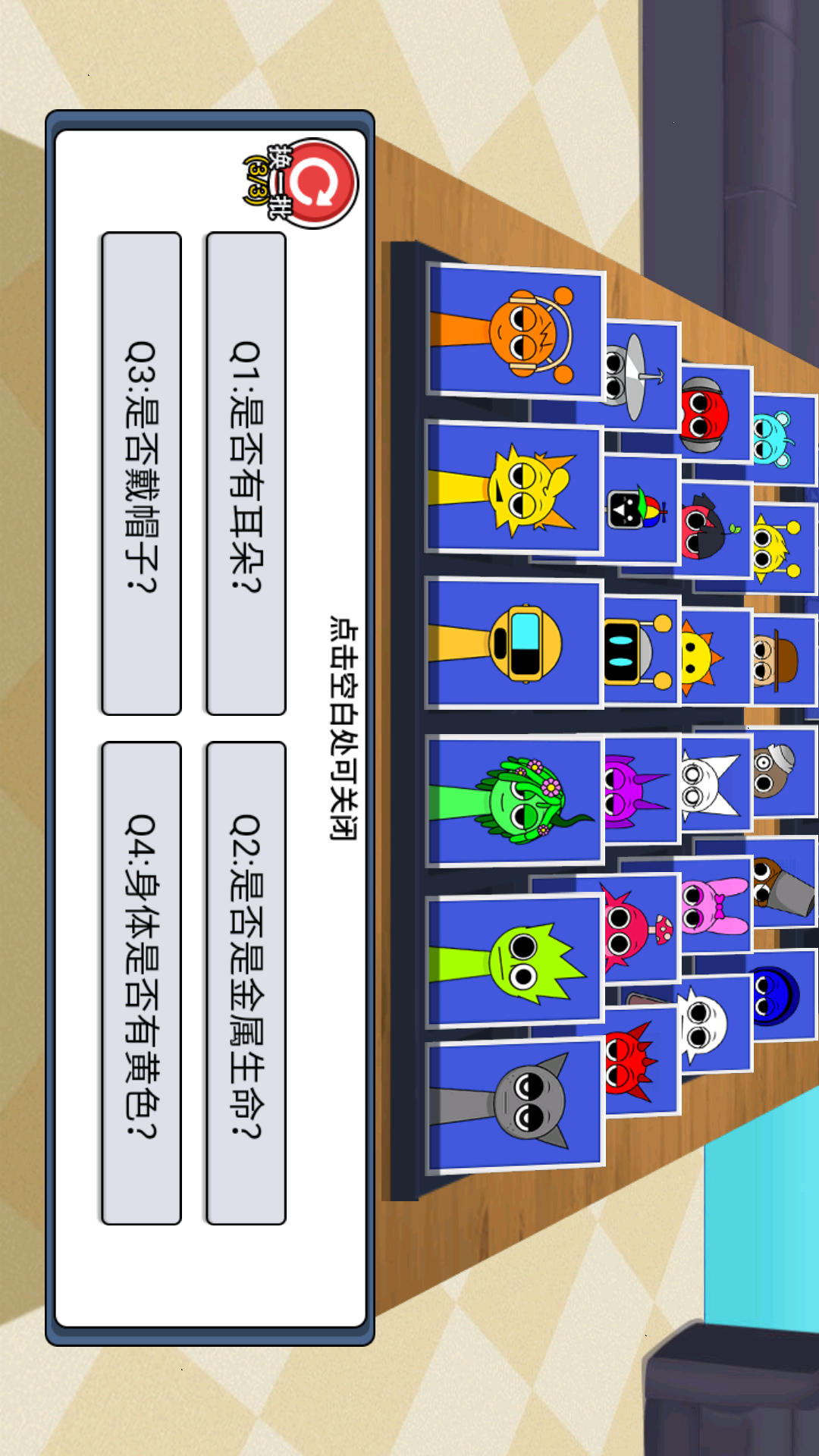Choose the yellow spiky character card

[x=516, y=488]
